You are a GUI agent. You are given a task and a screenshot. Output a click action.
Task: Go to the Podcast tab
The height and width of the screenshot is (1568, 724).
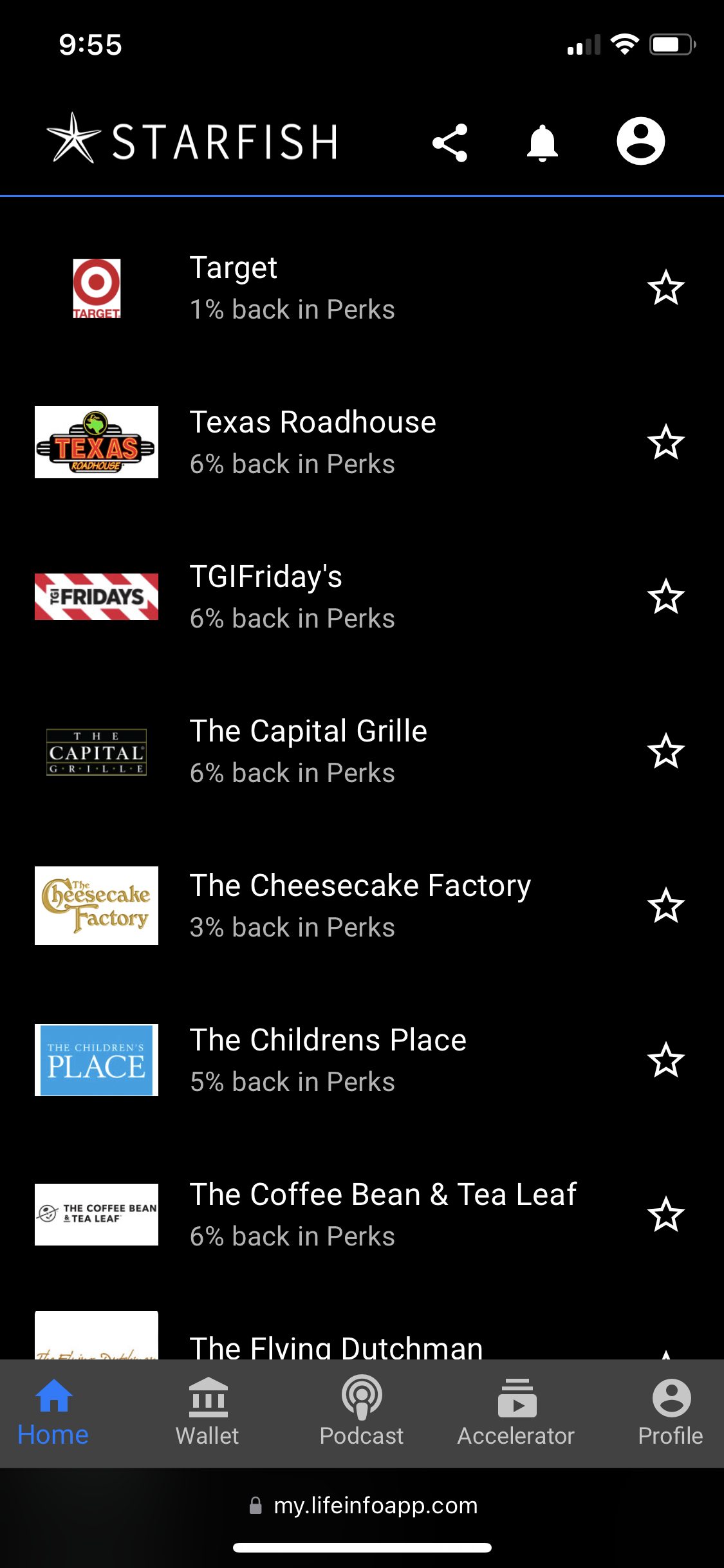click(362, 1413)
